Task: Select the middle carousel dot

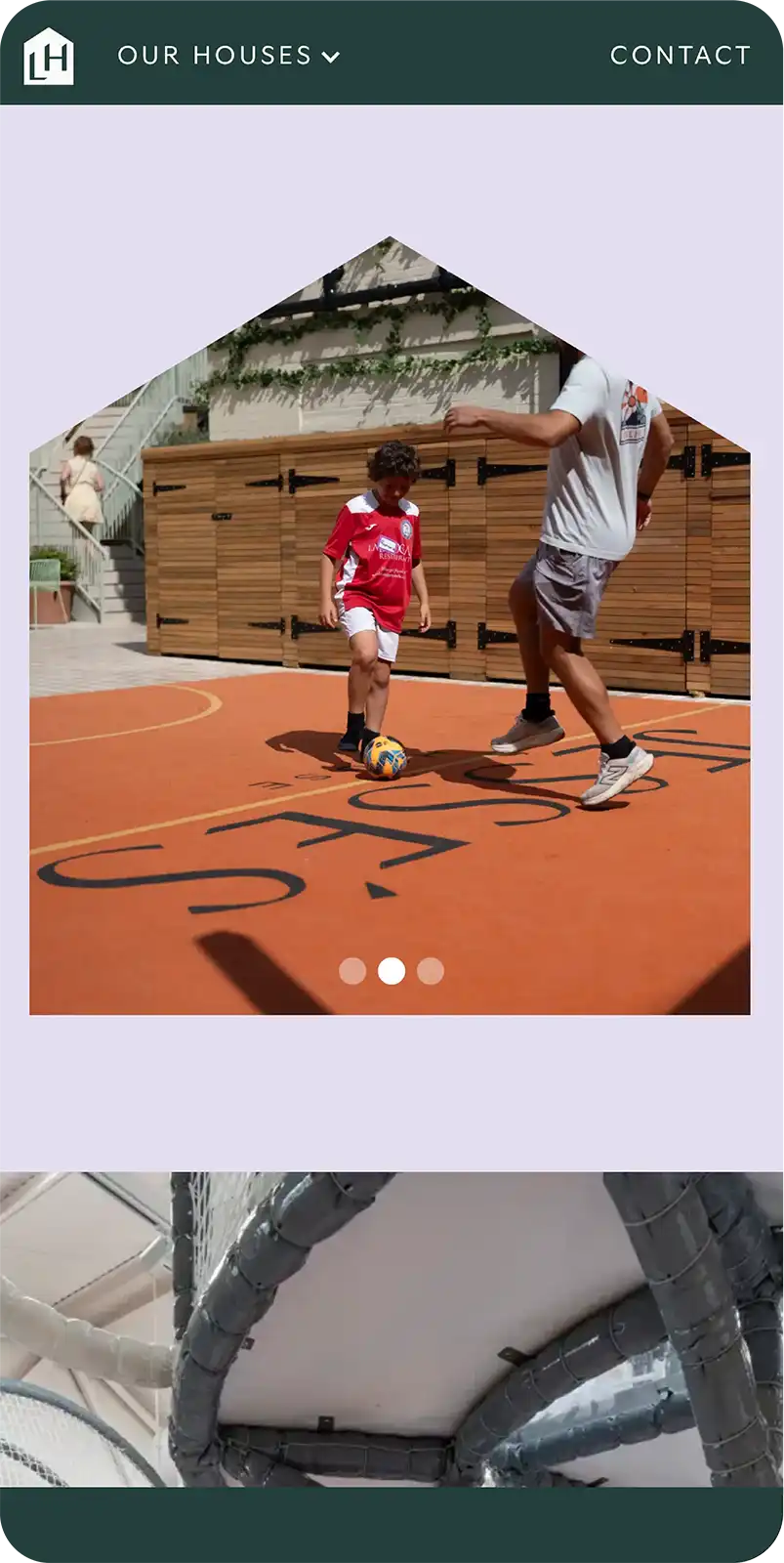Action: pyautogui.click(x=392, y=971)
